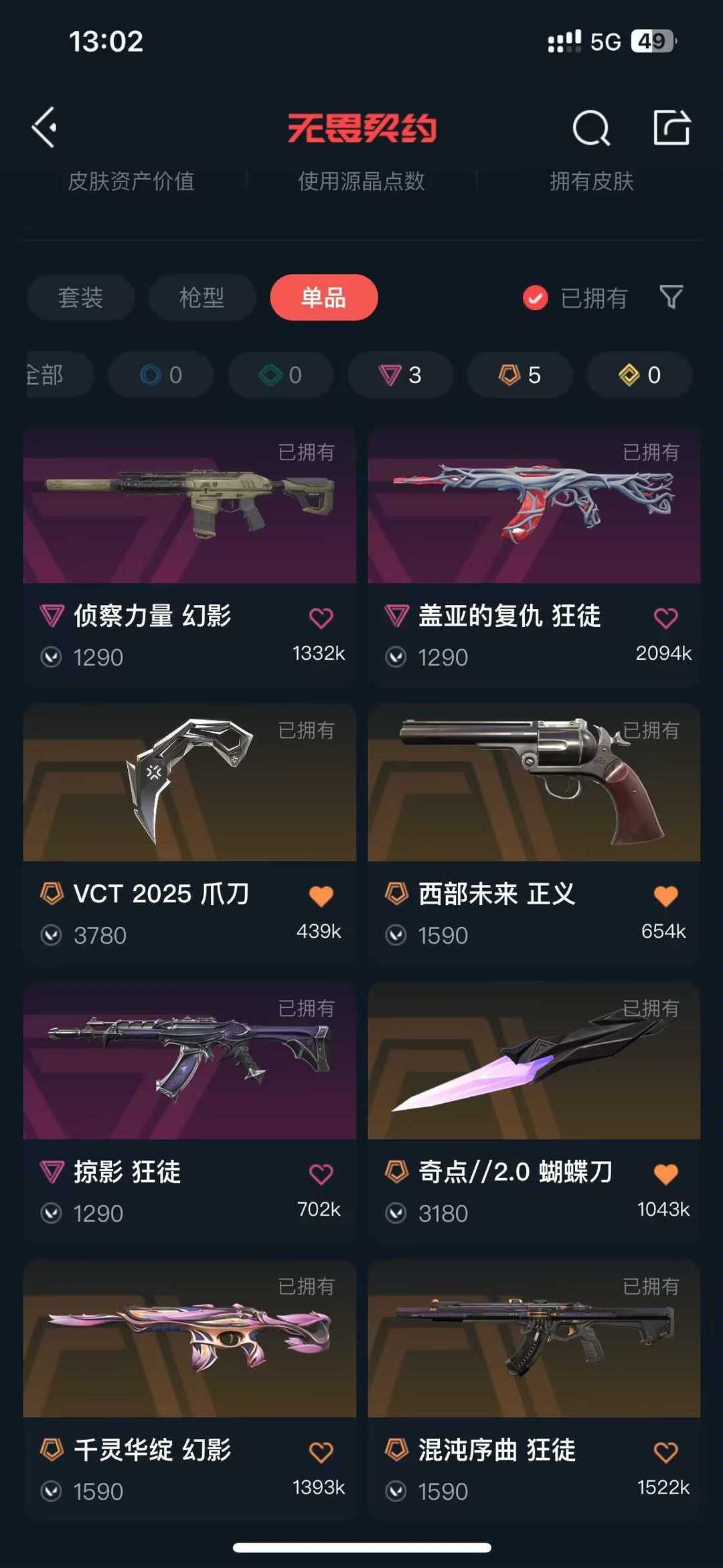
Task: Open the 奇点//2.0 蝴蝶刀 skin card
Action: tap(534, 1112)
